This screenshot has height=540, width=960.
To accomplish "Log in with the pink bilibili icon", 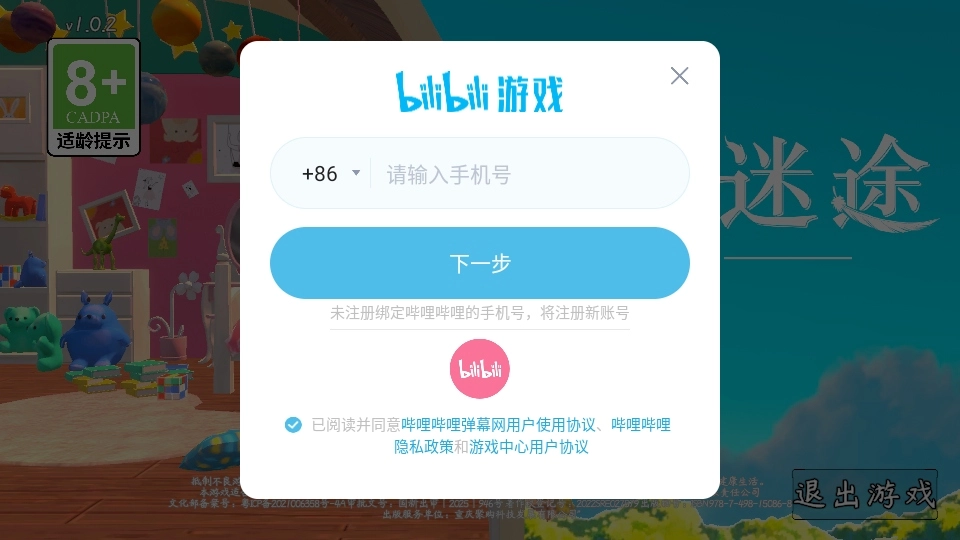I will [x=479, y=369].
